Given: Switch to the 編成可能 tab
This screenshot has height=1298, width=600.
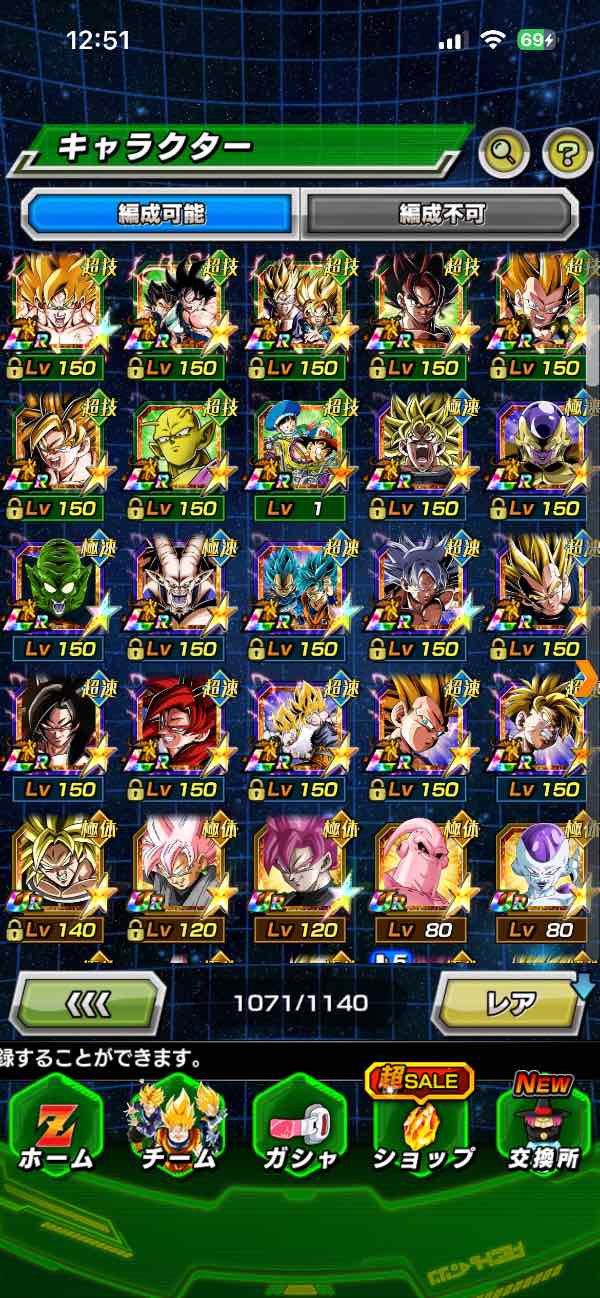Looking at the screenshot, I should coord(161,213).
